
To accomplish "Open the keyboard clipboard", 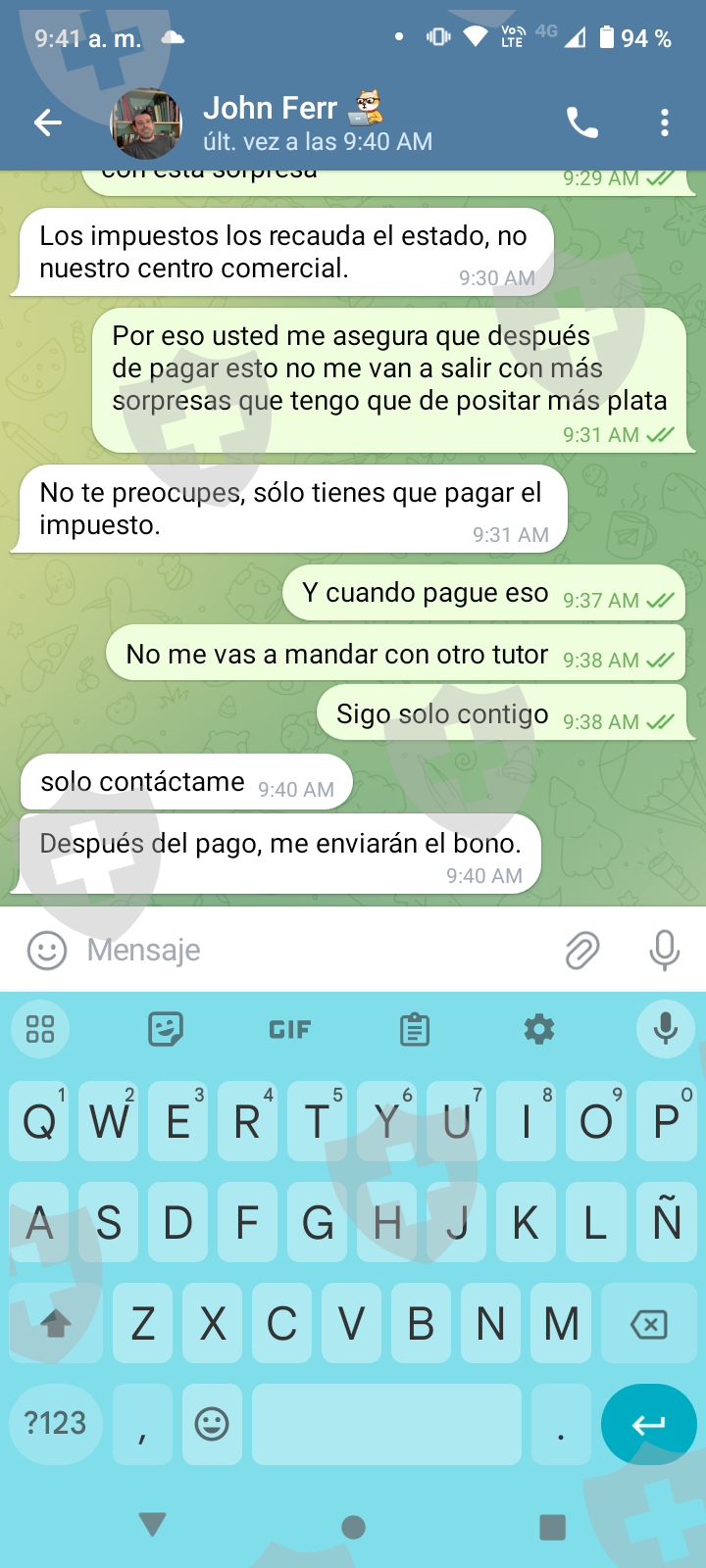I will 415,1029.
